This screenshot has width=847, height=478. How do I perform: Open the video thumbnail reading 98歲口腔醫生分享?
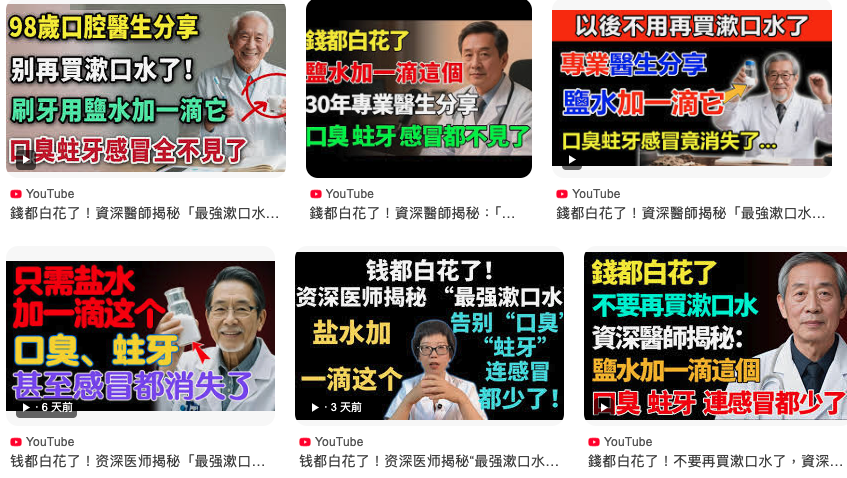pos(146,88)
